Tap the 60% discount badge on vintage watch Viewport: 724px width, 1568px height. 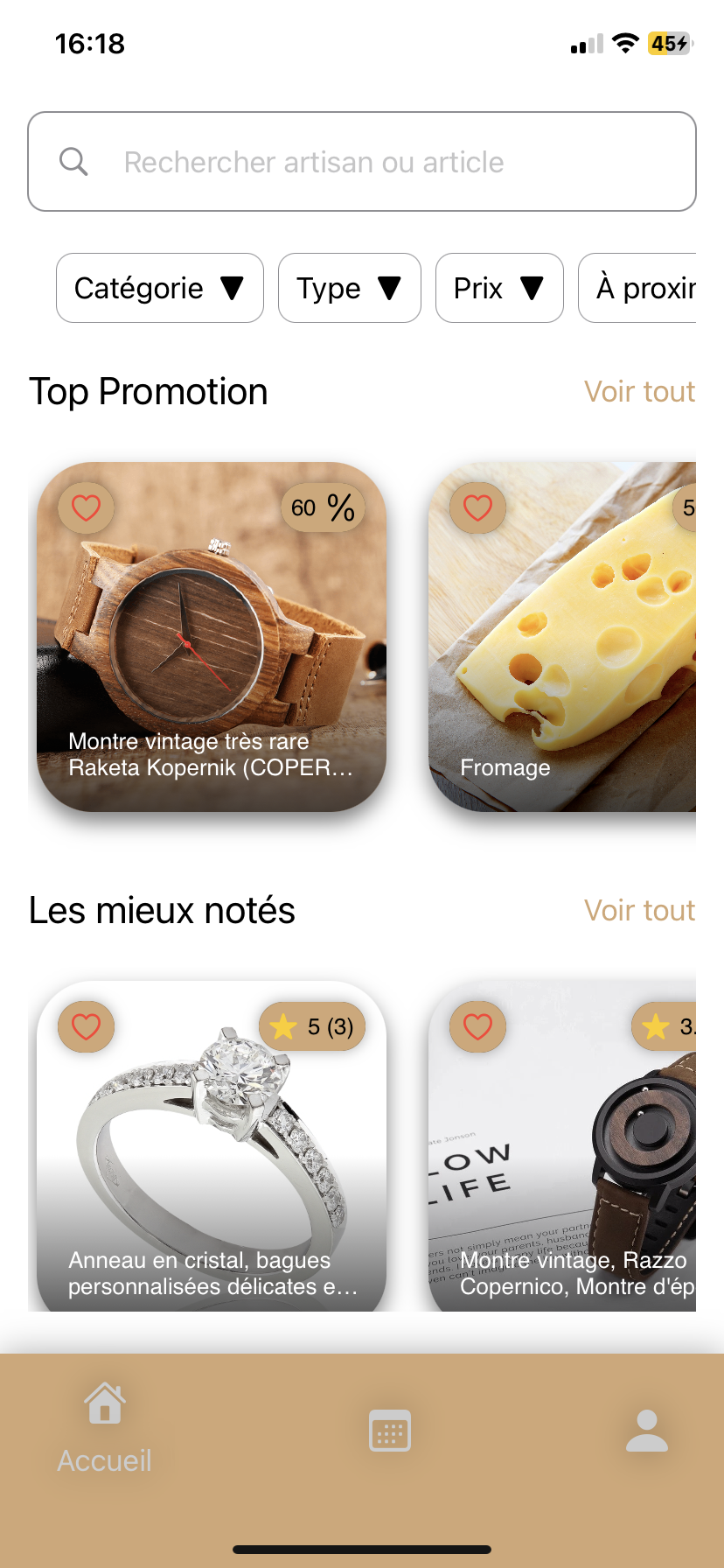(322, 506)
